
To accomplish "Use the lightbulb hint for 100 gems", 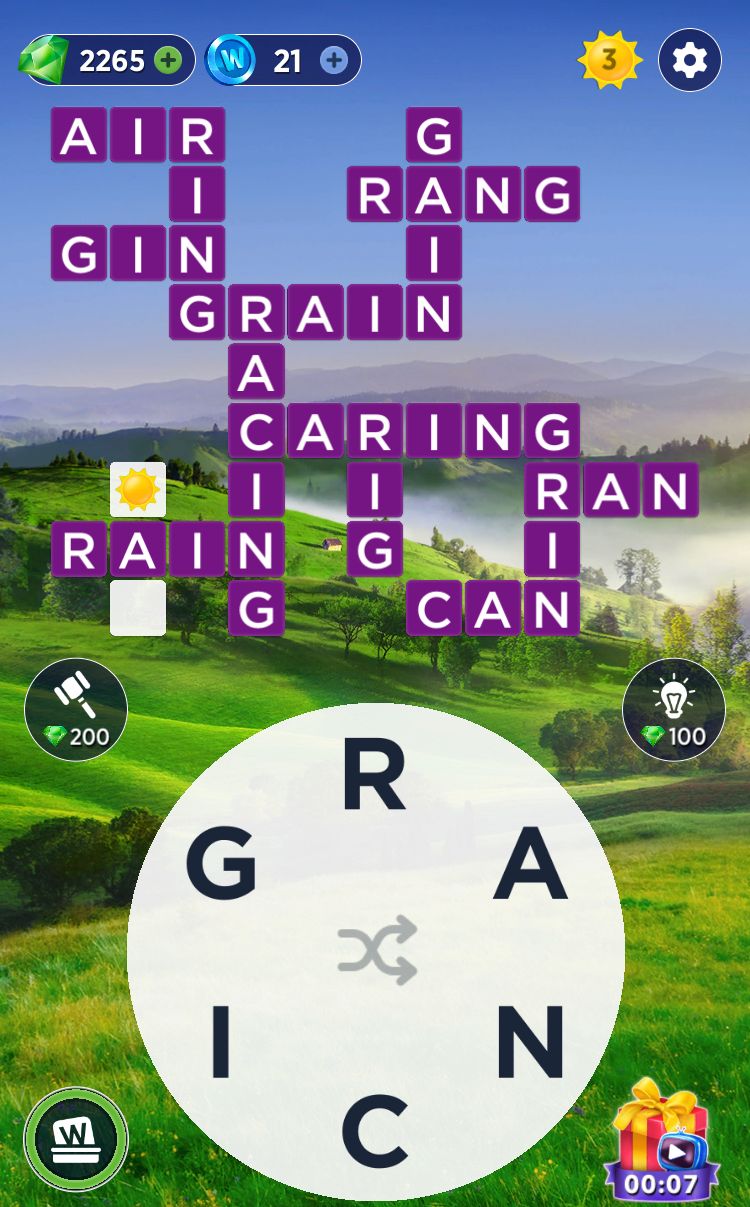I will [674, 709].
